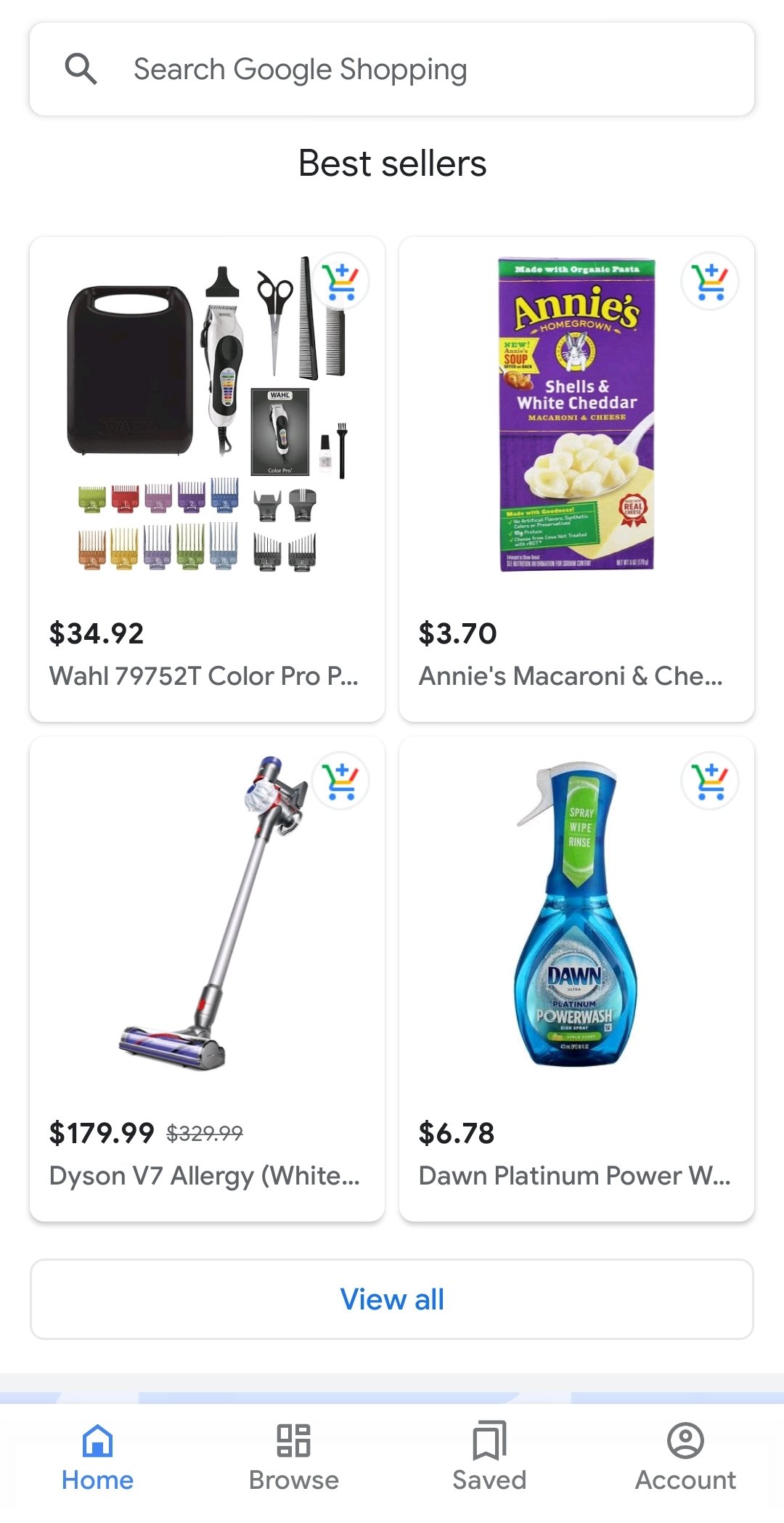
Task: Switch to the Saved tab
Action: coord(490,1456)
